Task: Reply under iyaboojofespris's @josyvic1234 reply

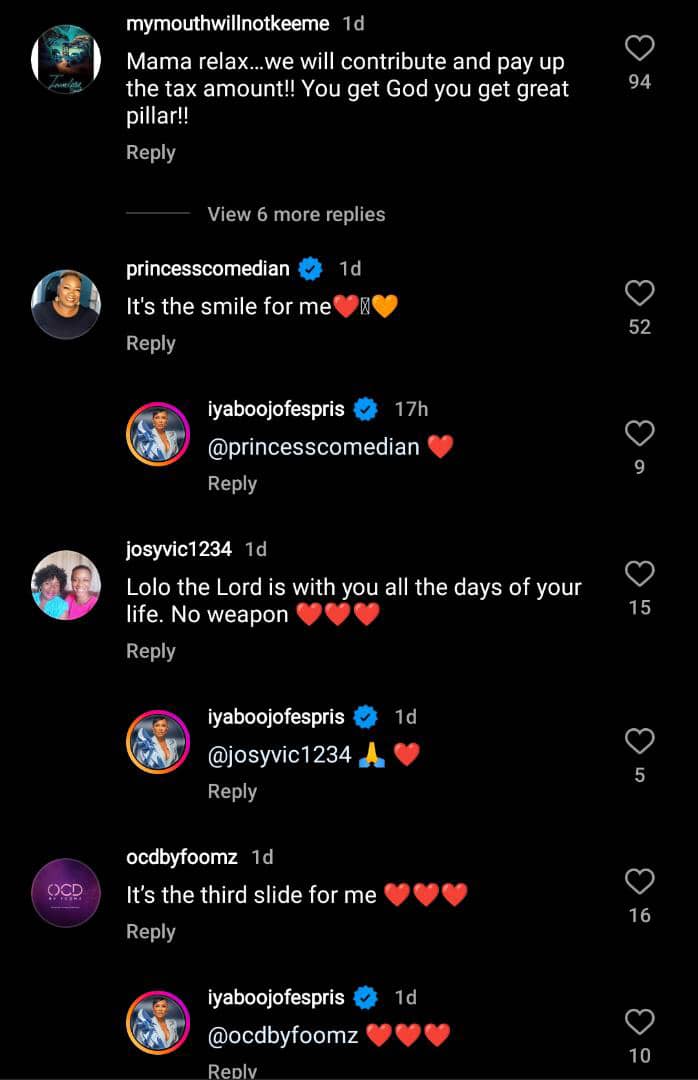Action: point(232,791)
